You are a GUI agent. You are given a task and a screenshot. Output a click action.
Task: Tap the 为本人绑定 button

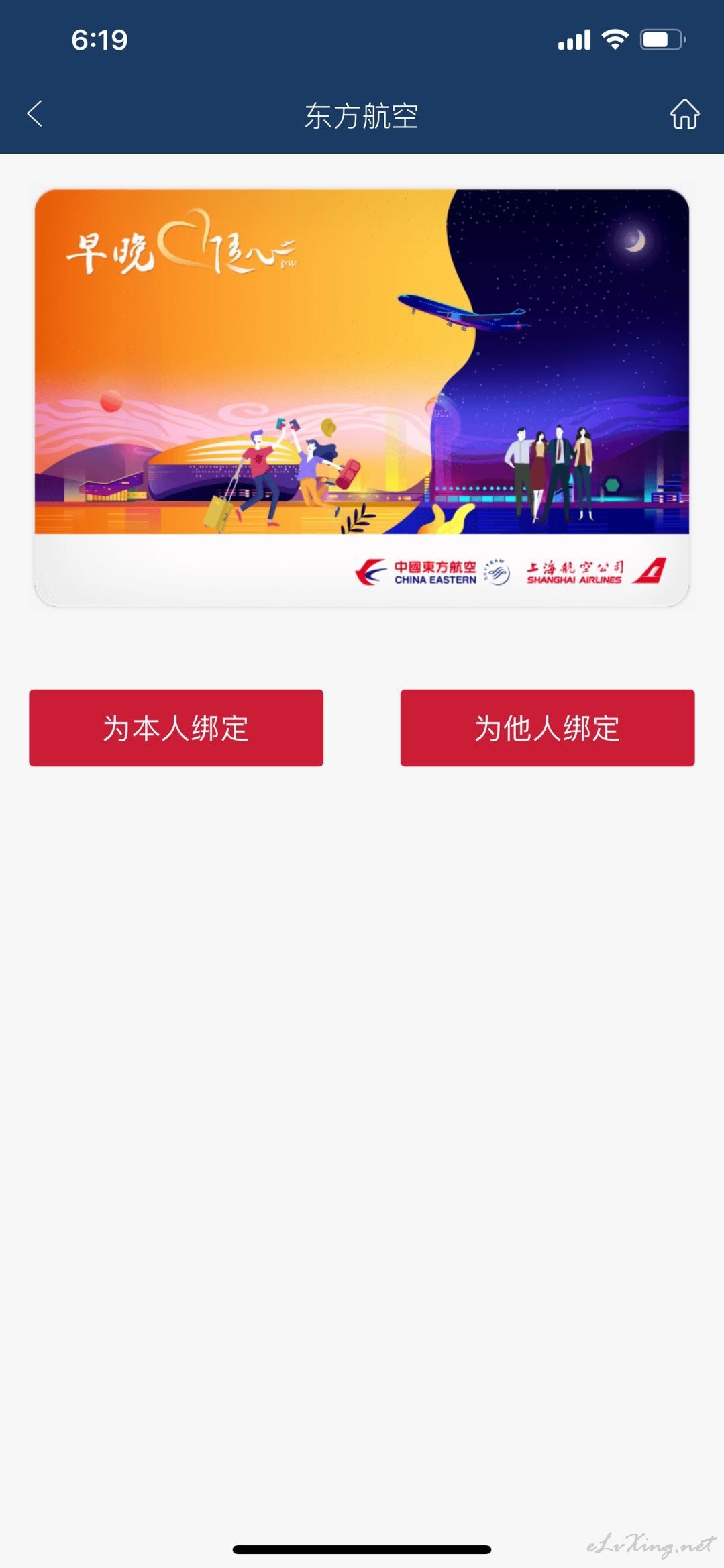[176, 728]
